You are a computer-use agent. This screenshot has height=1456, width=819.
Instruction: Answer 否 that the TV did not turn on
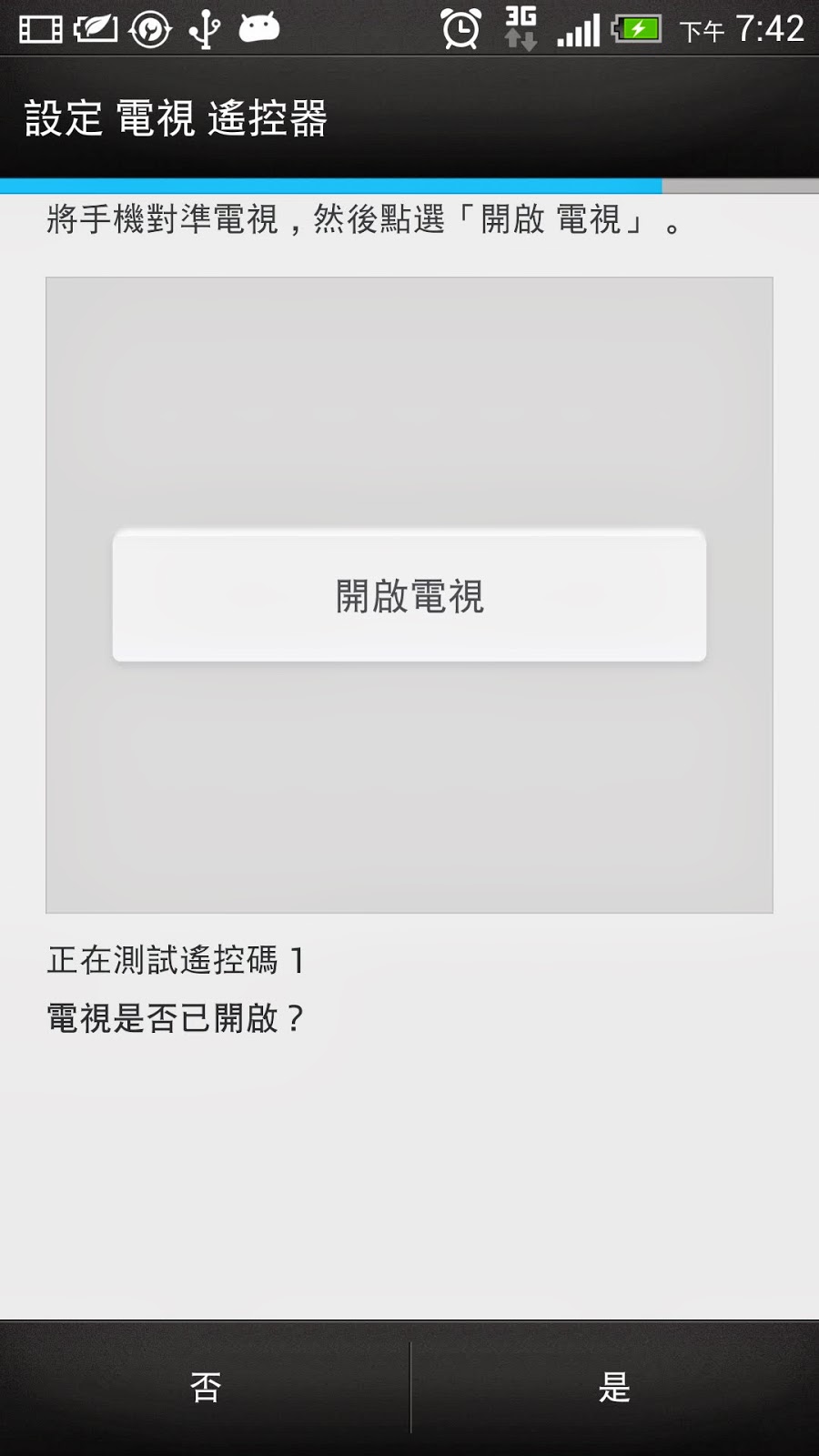point(206,1388)
